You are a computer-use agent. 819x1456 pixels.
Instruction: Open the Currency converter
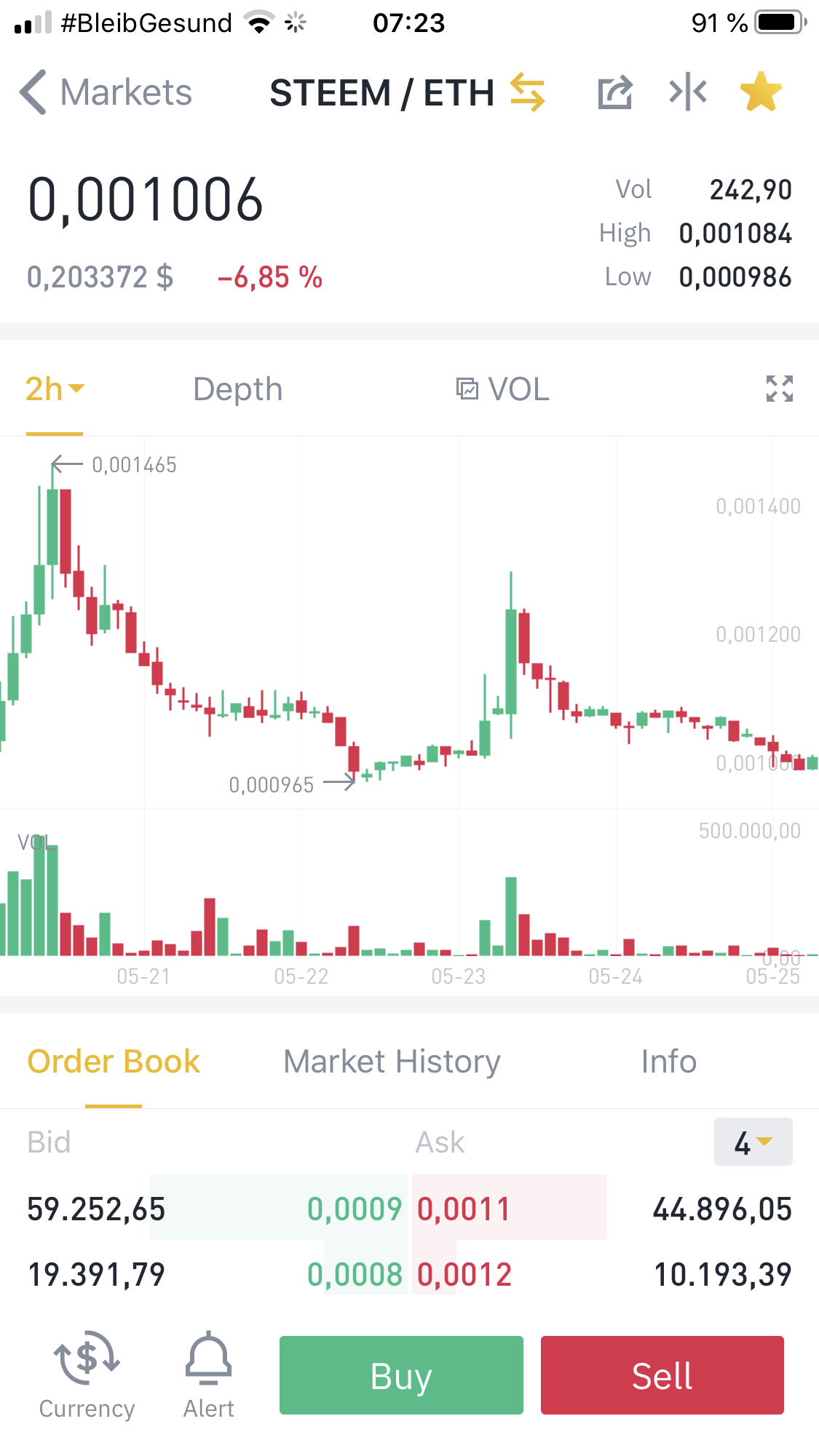pos(87,1375)
